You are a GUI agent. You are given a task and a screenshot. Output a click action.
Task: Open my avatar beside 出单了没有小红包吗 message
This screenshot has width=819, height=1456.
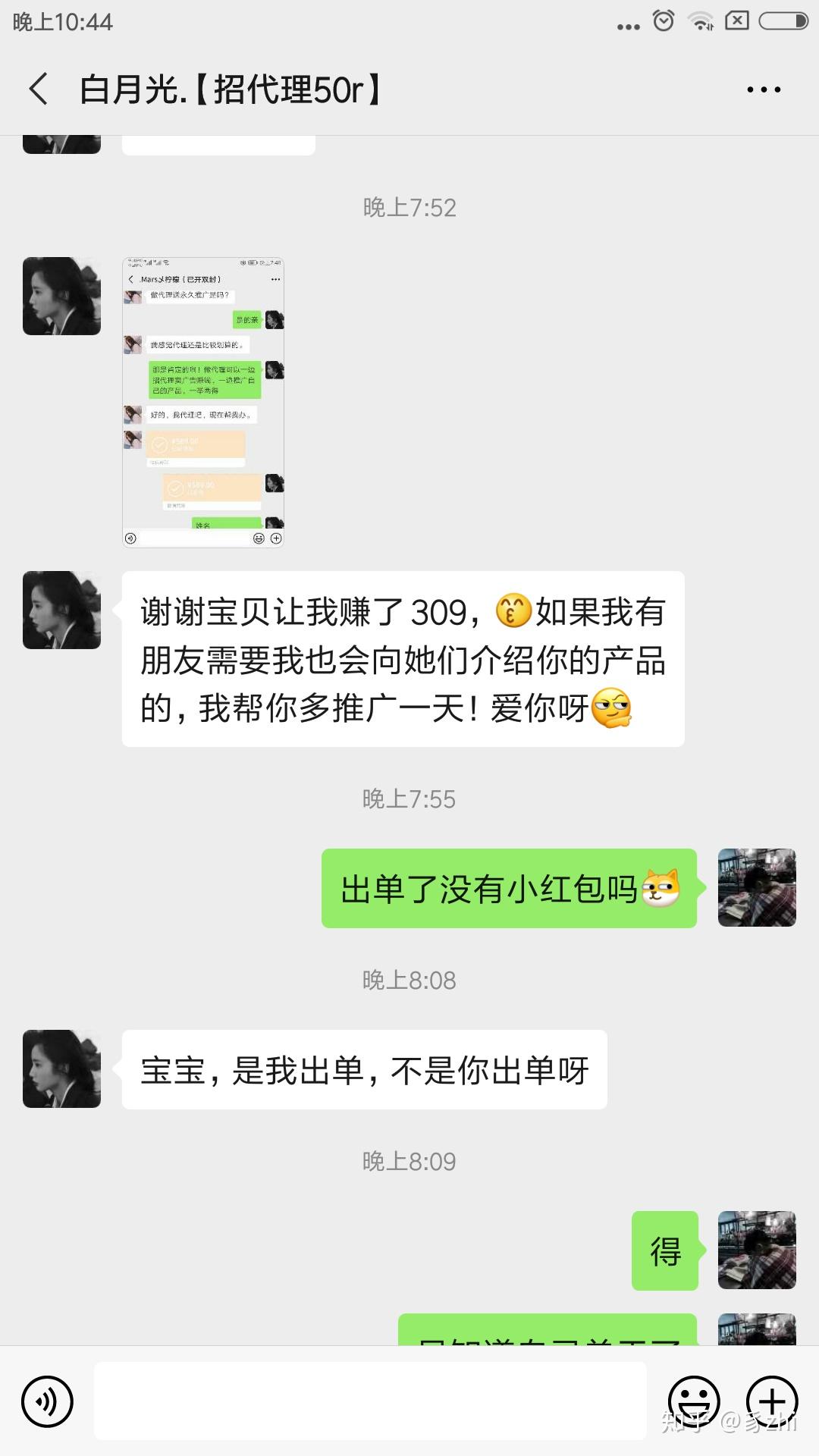tap(756, 887)
